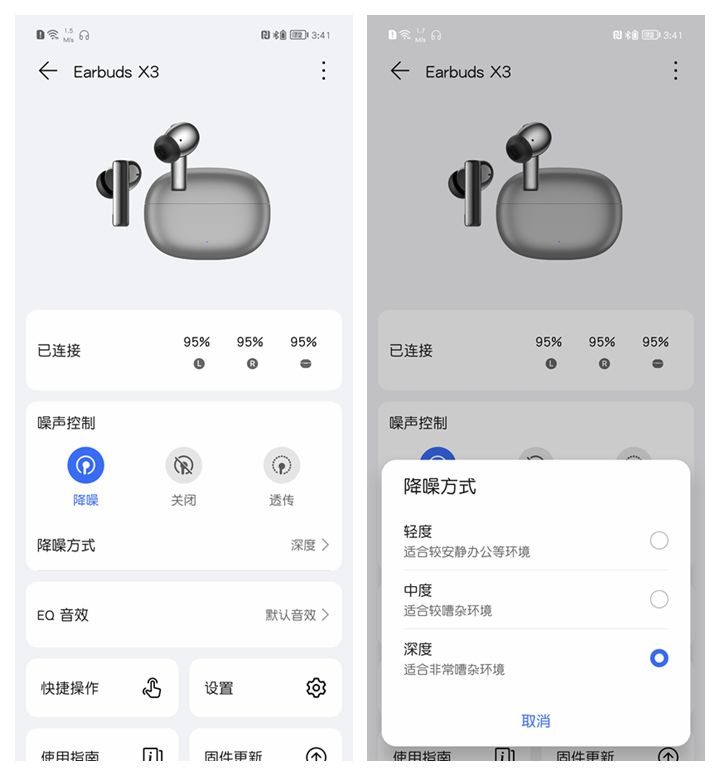Click the 关闭 (off) noise control icon
This screenshot has width=720, height=775.
pos(183,465)
